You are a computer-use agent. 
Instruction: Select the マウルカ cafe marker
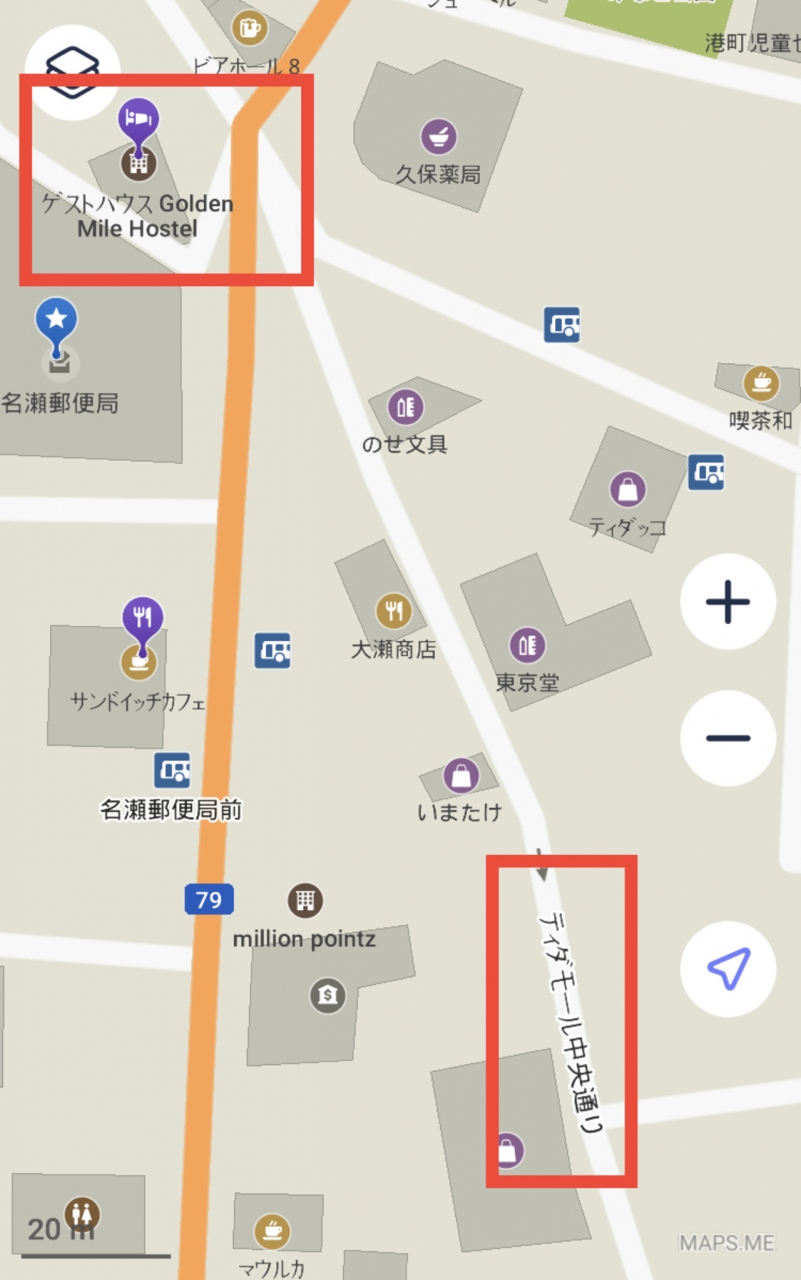(271, 1231)
